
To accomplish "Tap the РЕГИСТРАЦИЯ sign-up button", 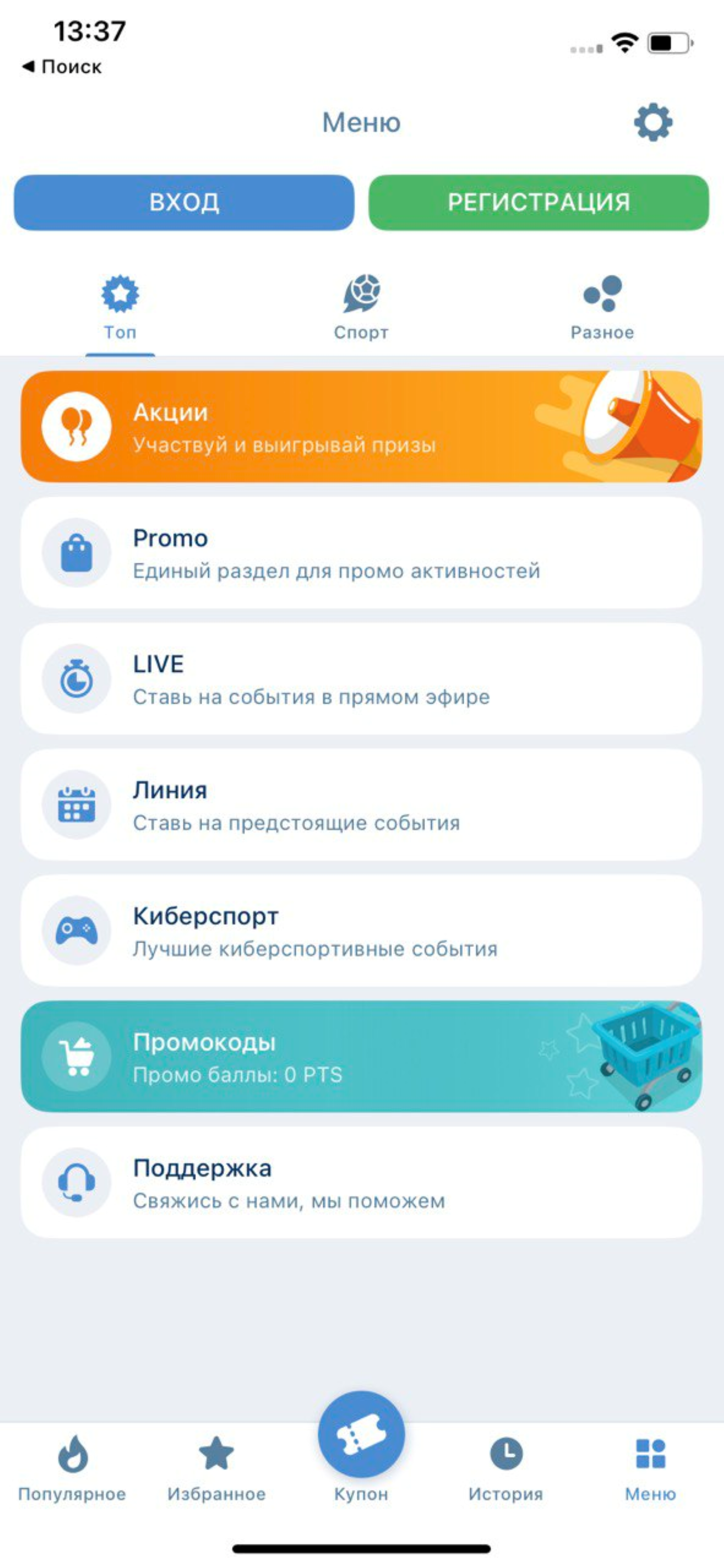I will (x=538, y=202).
